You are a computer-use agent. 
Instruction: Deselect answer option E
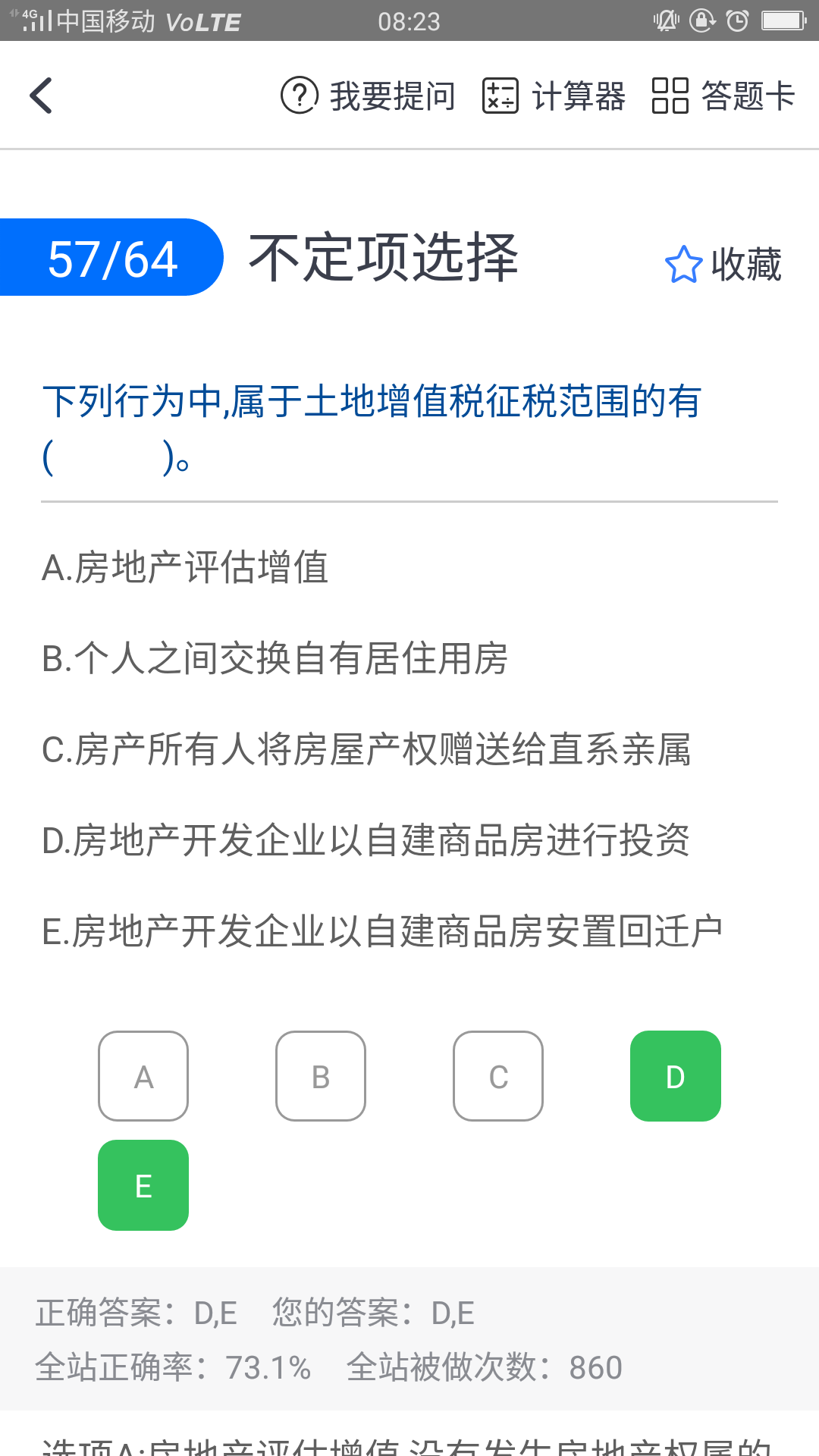tap(143, 1185)
